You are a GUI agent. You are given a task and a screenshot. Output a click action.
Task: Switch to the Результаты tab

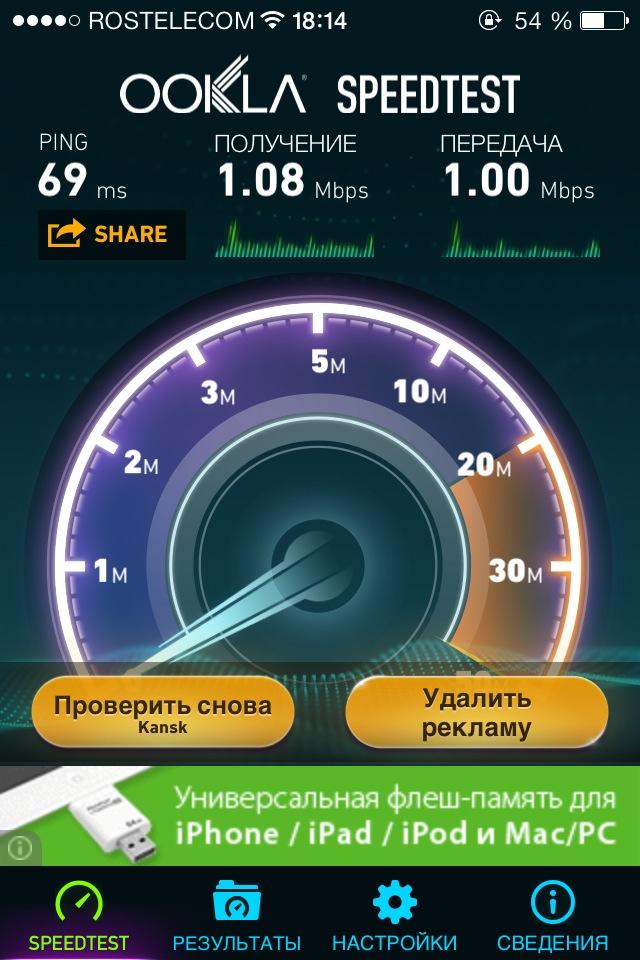pyautogui.click(x=237, y=916)
